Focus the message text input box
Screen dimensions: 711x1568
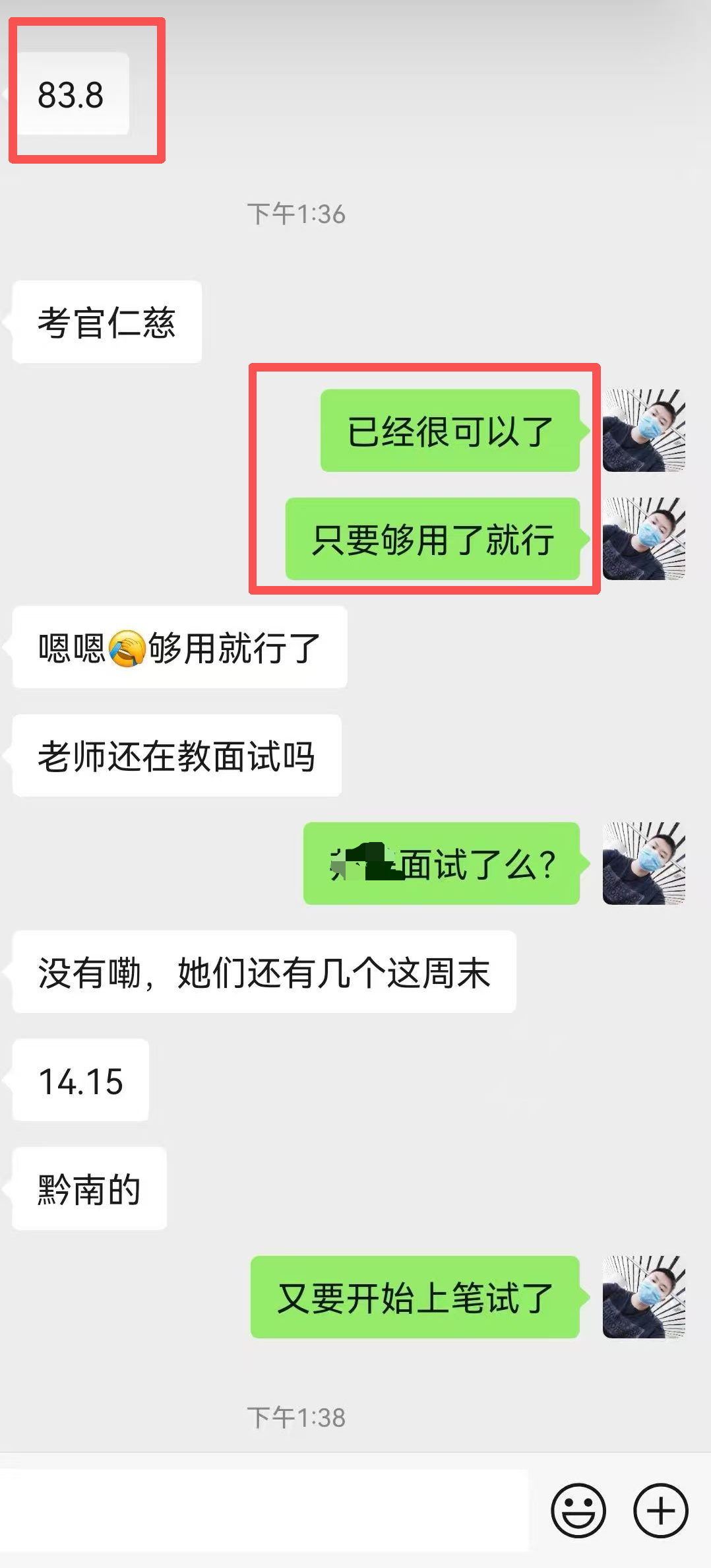(x=264, y=1510)
